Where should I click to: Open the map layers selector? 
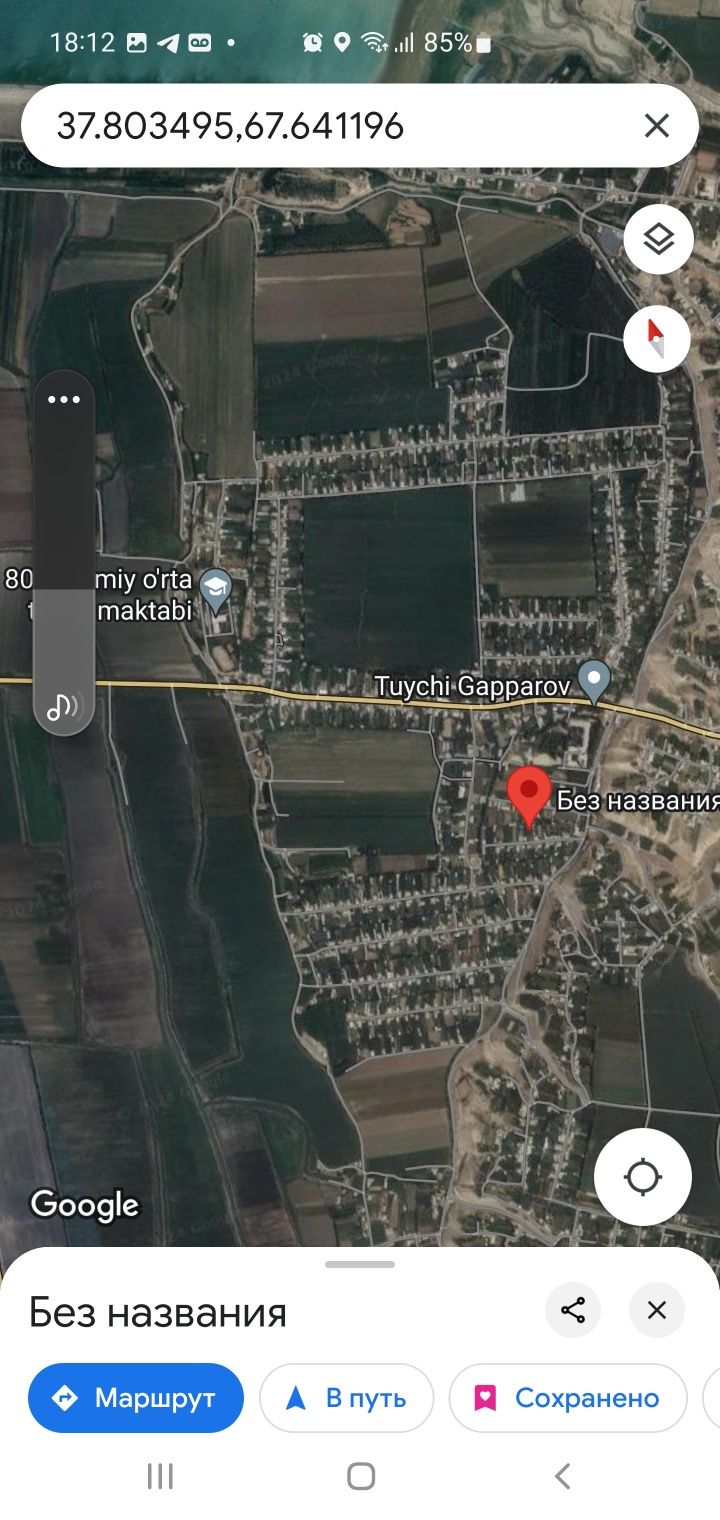tap(658, 239)
